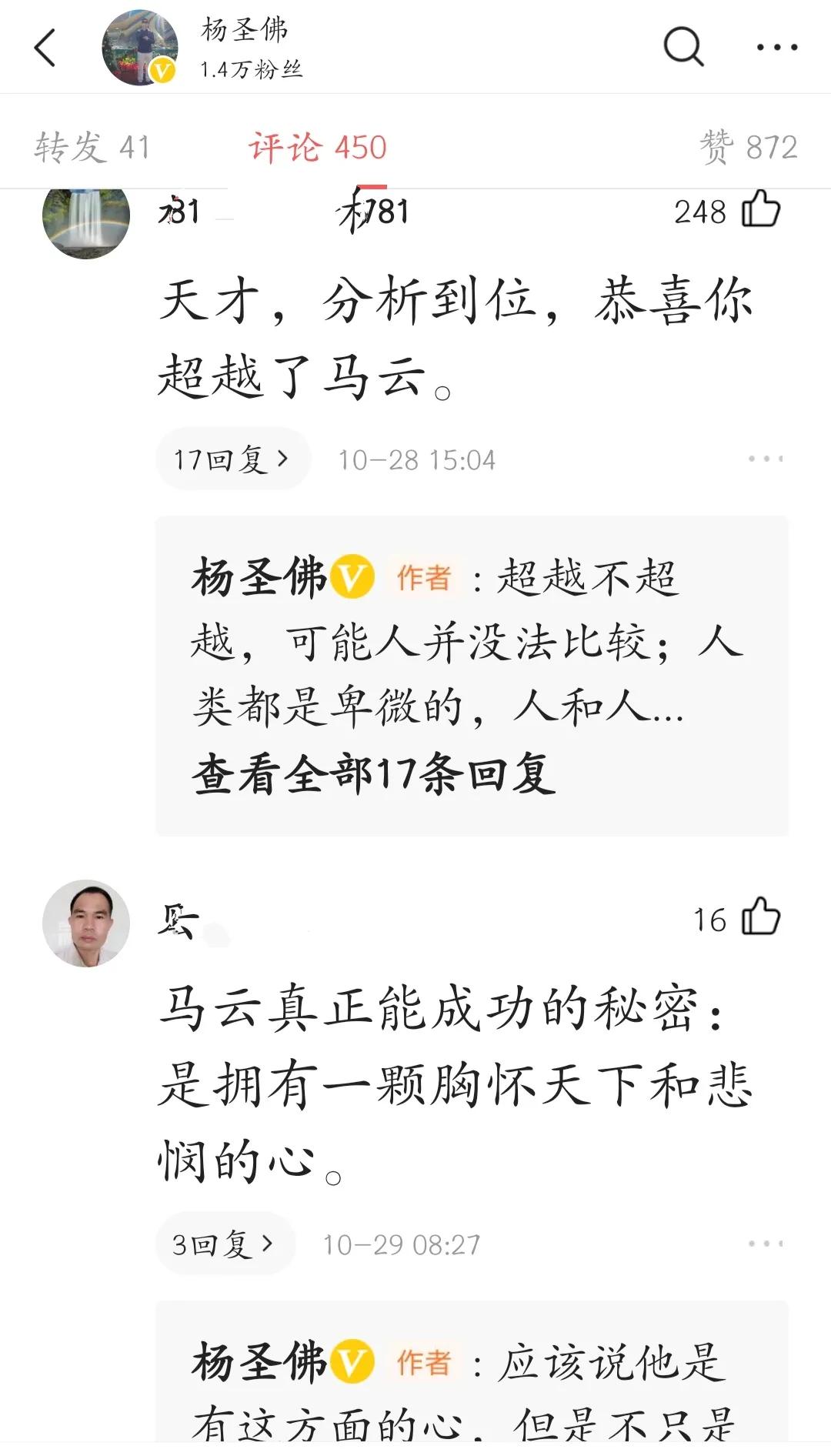Open options for the 10-29 08:27 comment
The width and height of the screenshot is (831, 1456).
pyautogui.click(x=765, y=1244)
